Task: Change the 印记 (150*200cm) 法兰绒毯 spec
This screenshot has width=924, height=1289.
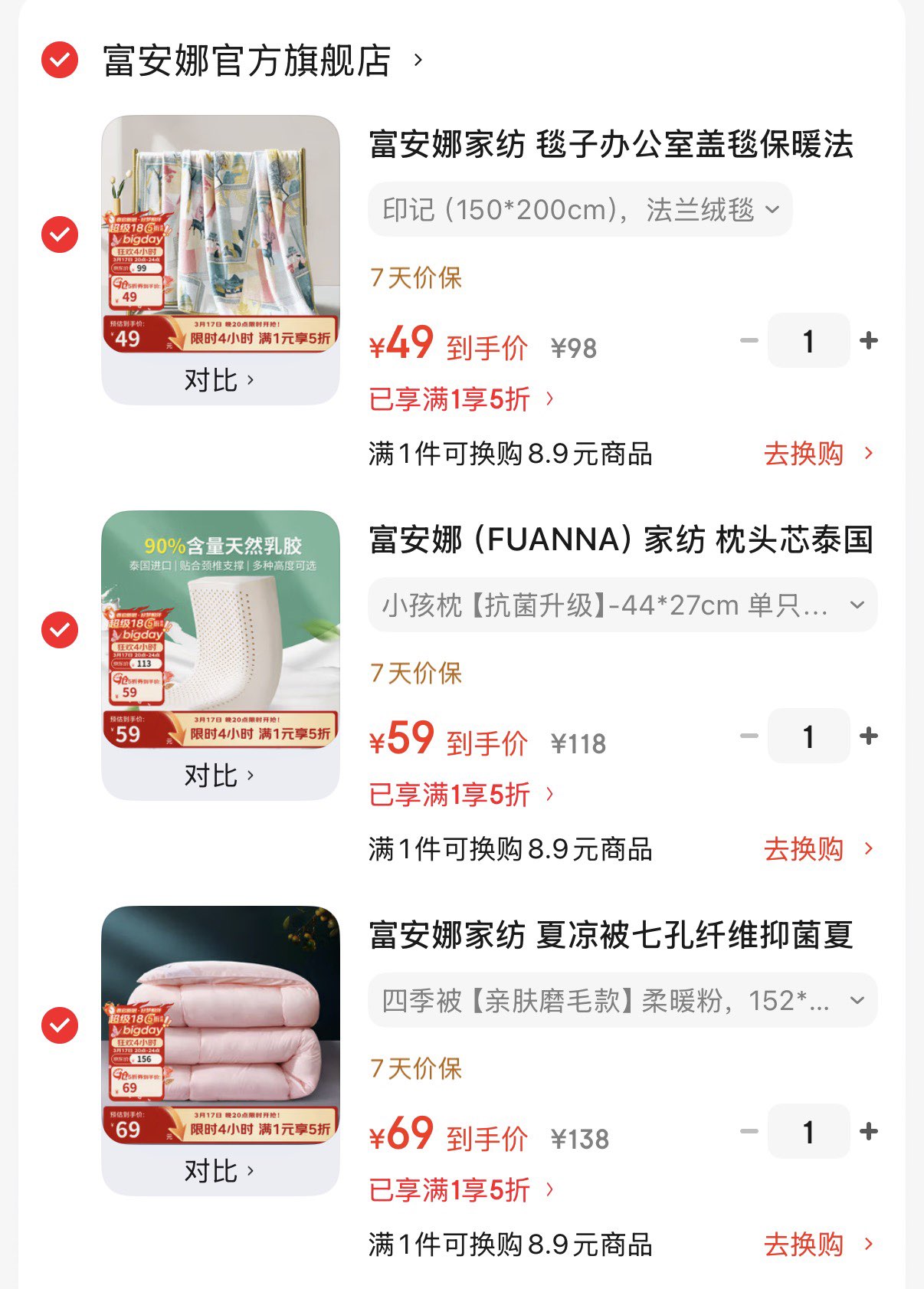Action: click(x=580, y=209)
